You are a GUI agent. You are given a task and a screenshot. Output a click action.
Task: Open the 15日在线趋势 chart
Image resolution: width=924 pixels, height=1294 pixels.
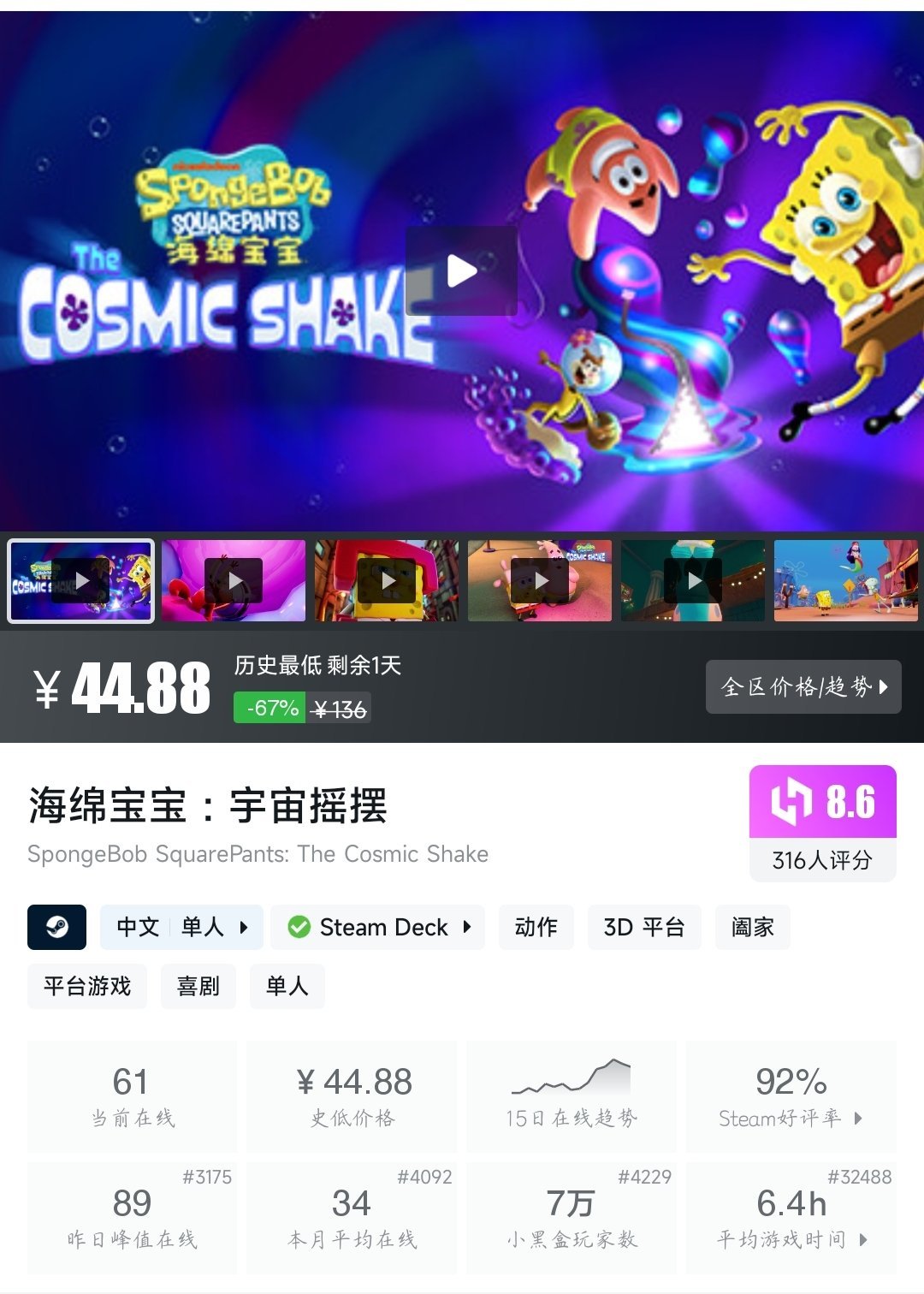[571, 1095]
